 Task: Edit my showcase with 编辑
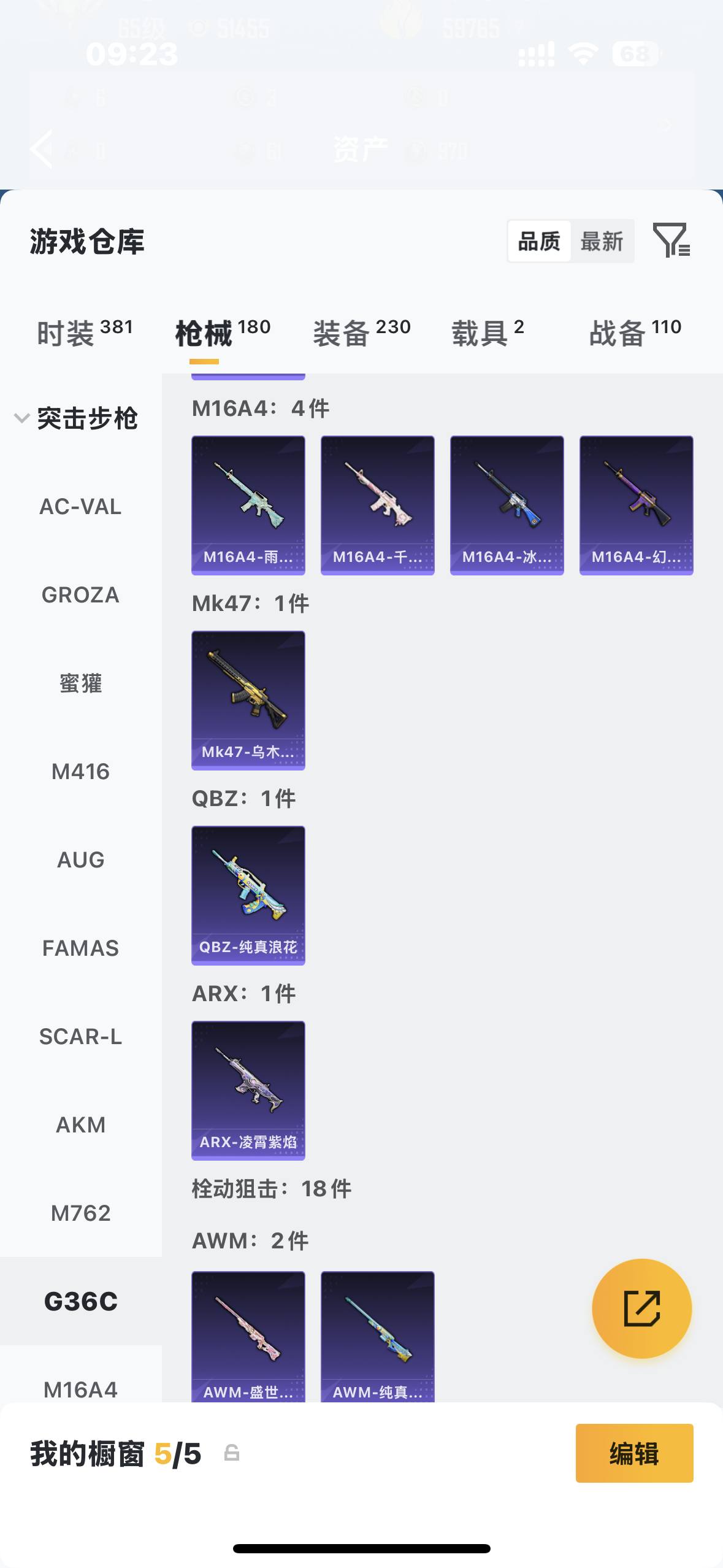pos(634,1453)
